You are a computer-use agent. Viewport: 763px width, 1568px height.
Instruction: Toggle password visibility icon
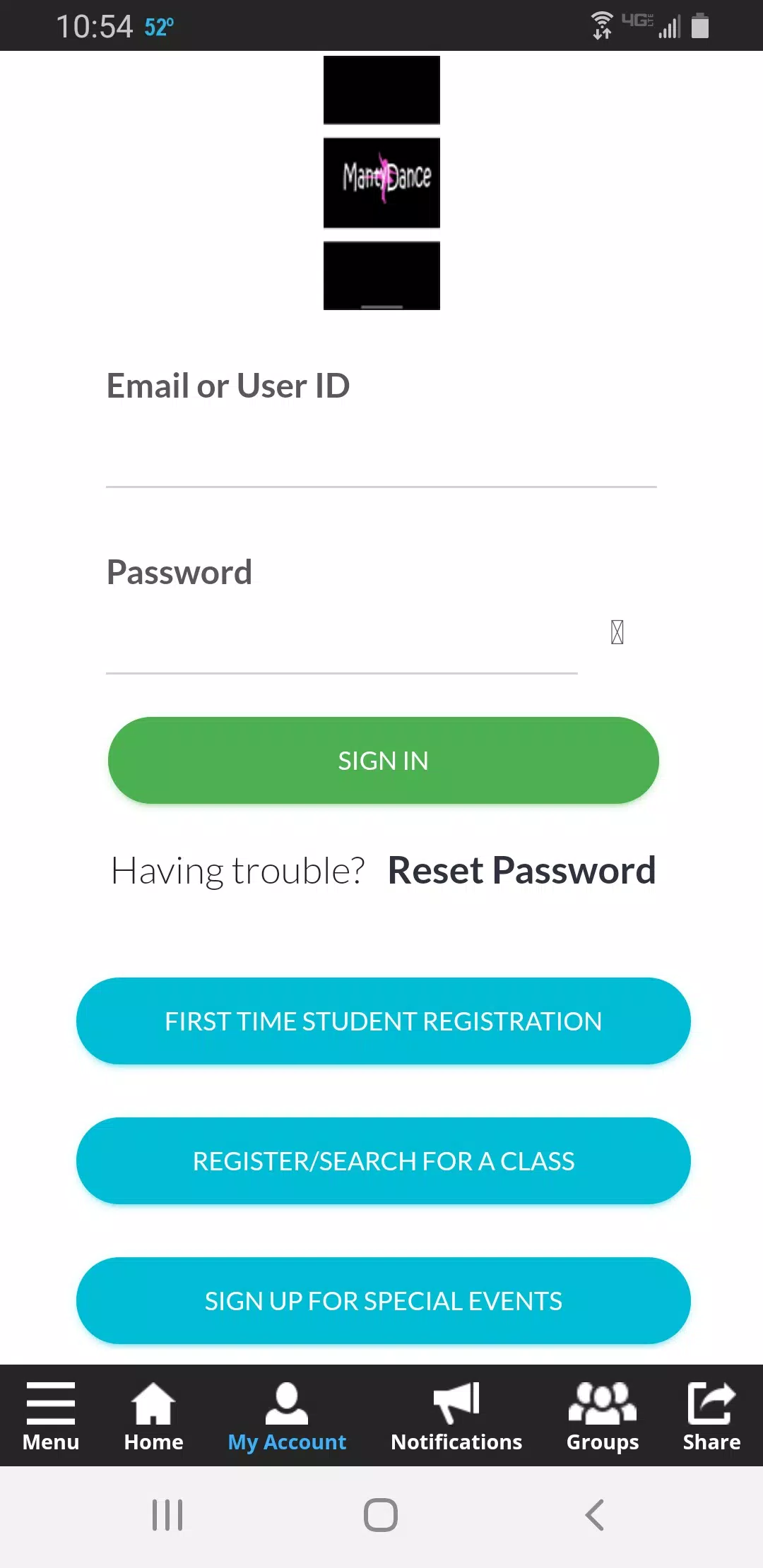click(617, 632)
